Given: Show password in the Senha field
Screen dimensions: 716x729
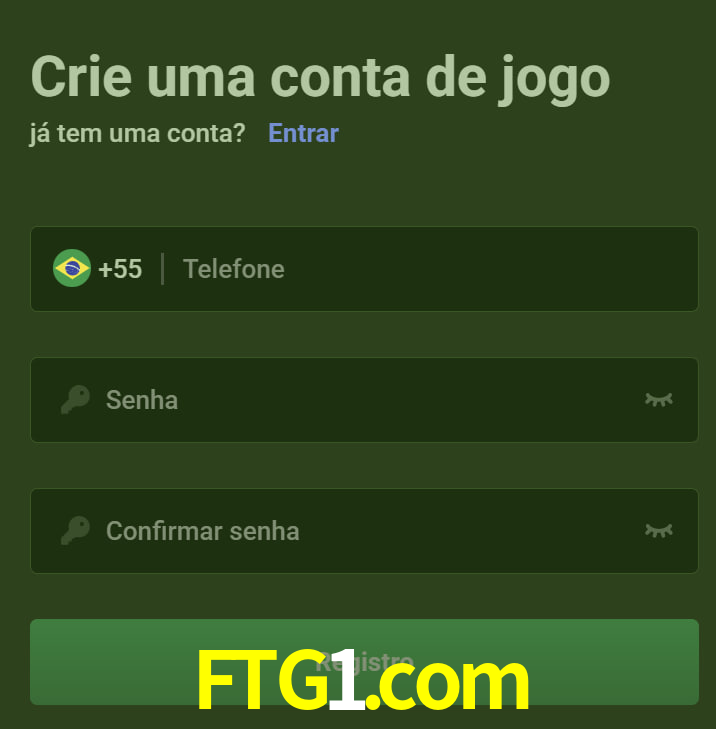Looking at the screenshot, I should (658, 400).
